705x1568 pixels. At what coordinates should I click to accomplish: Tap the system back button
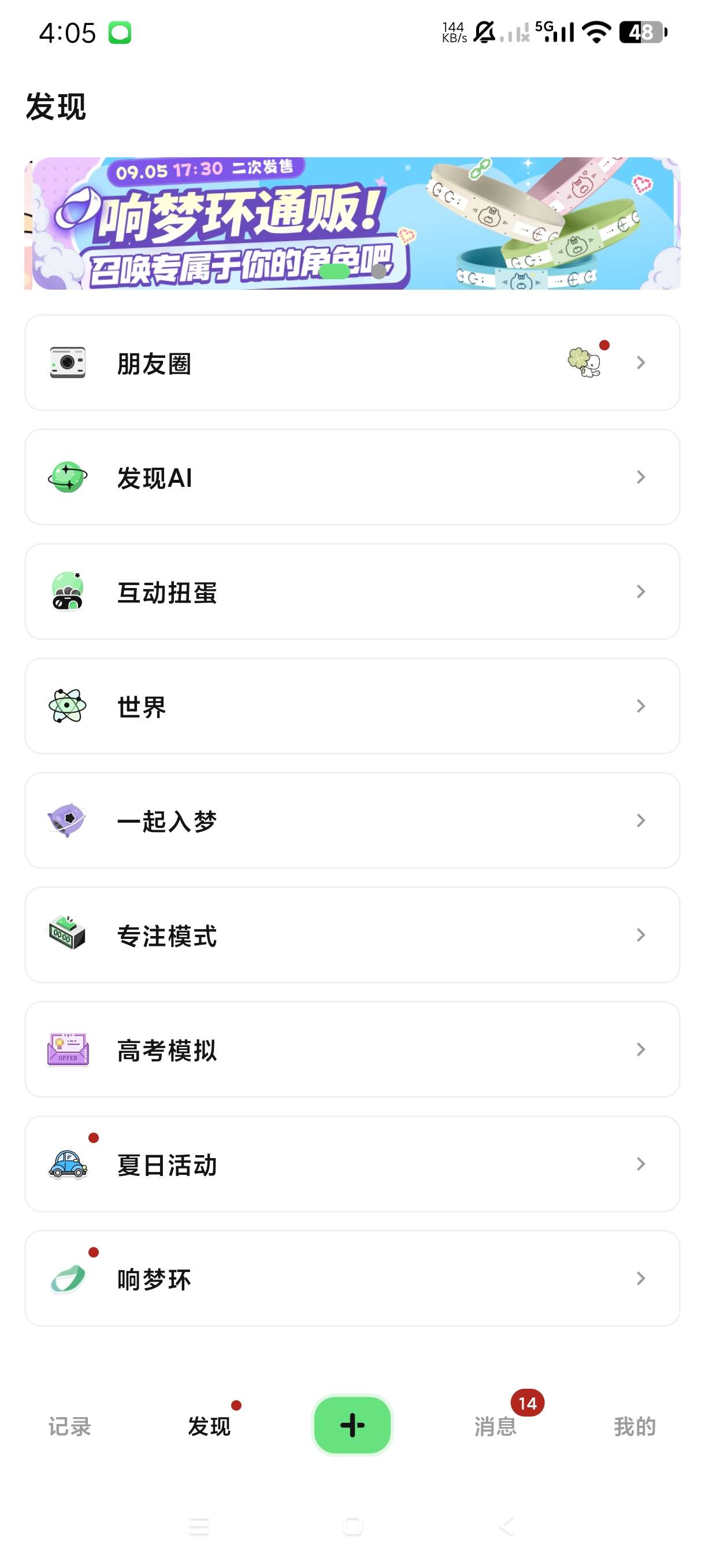pyautogui.click(x=506, y=1526)
